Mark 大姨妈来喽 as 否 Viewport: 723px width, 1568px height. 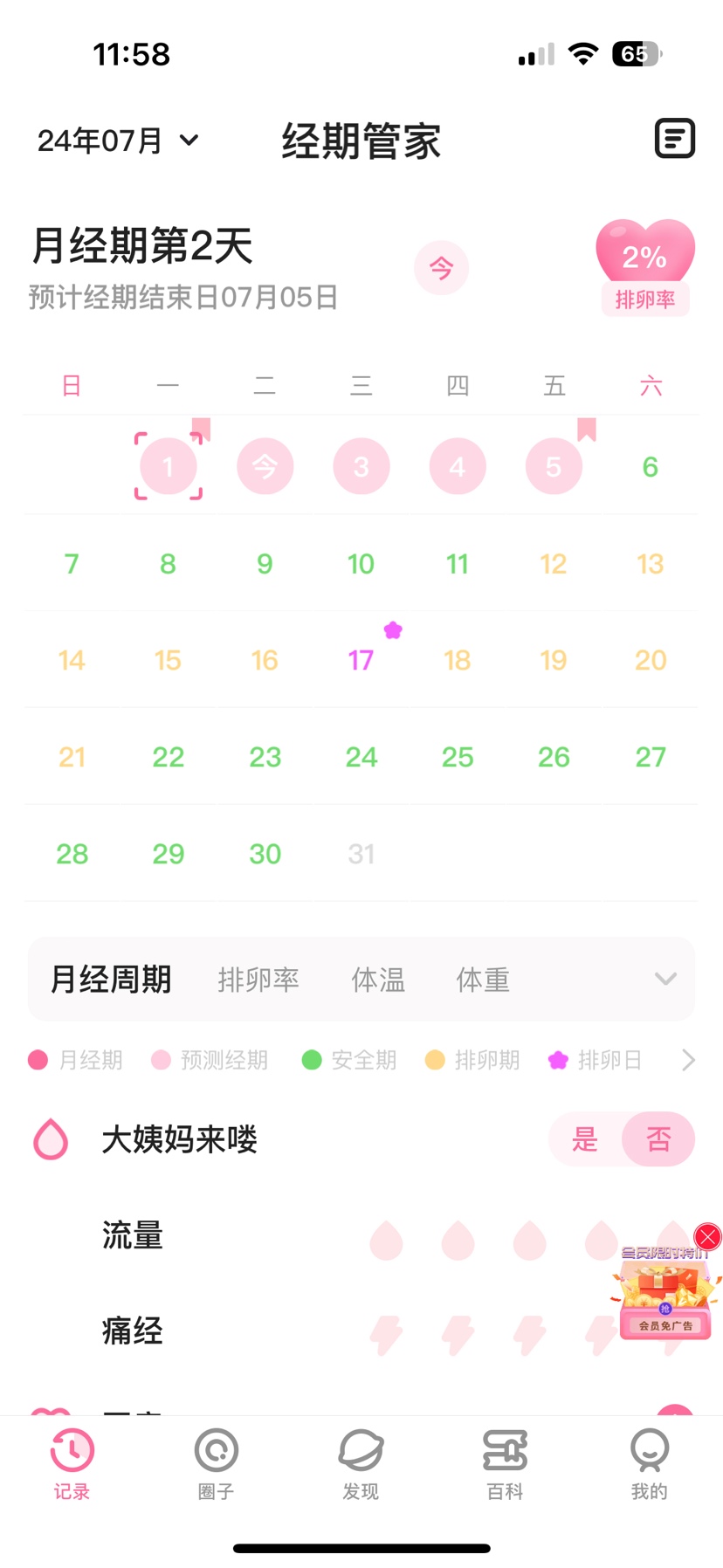coord(658,1139)
